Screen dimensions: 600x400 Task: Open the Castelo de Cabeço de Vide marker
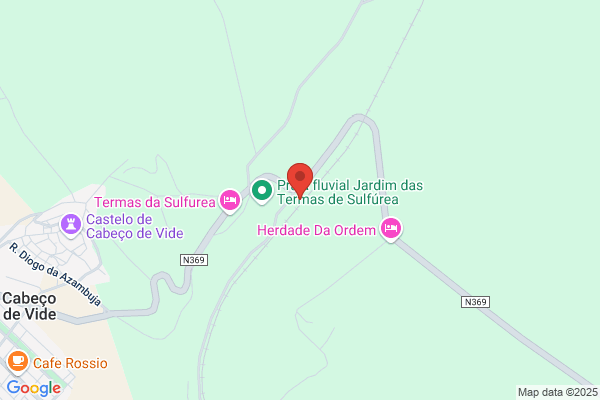click(x=71, y=225)
